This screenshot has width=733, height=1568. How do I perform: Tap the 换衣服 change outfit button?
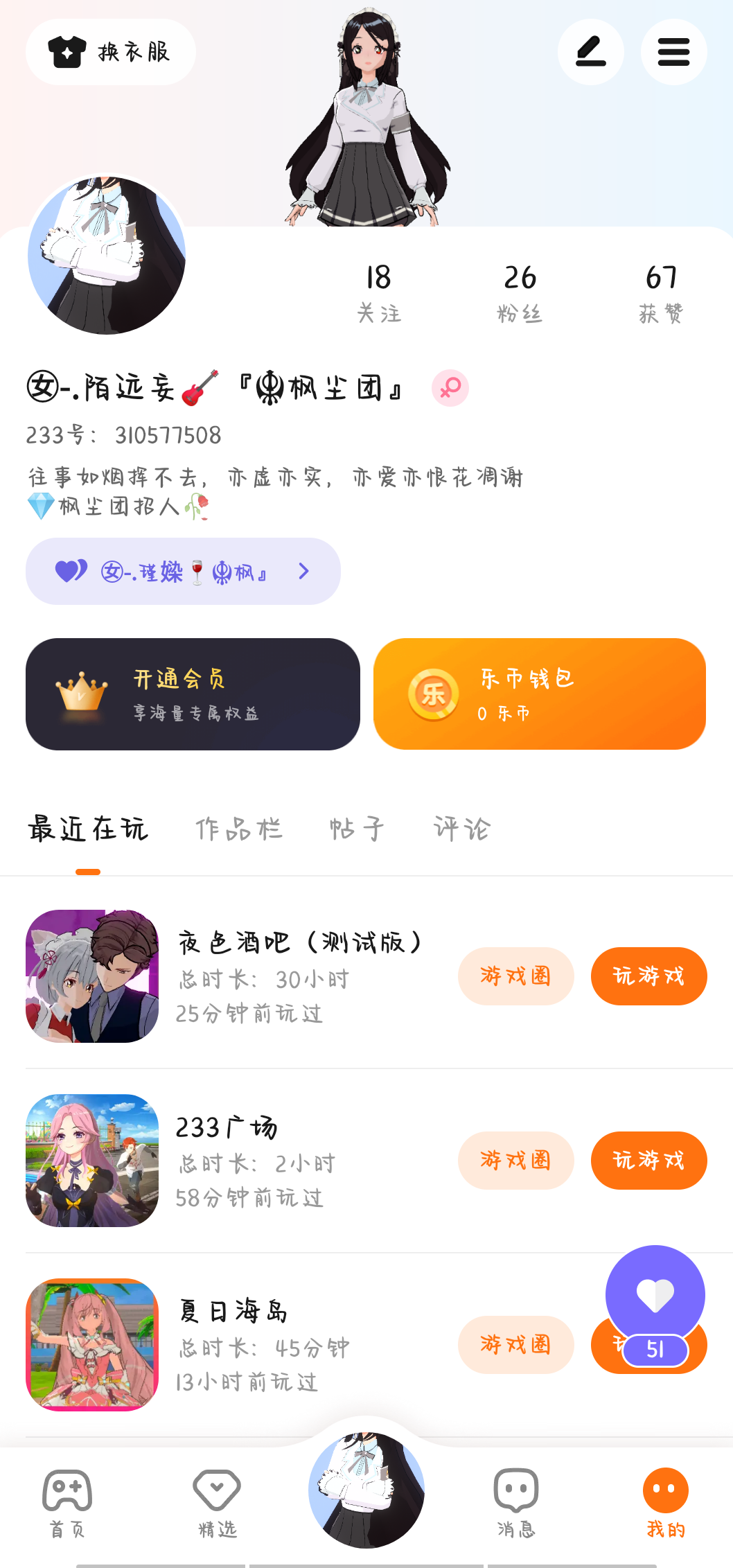[x=111, y=52]
